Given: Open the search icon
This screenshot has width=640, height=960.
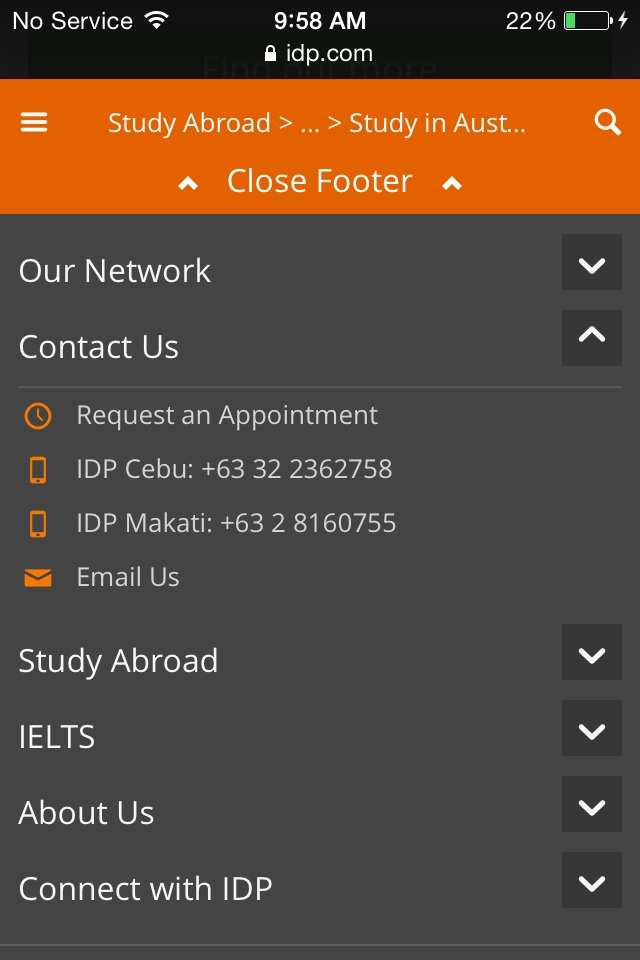Looking at the screenshot, I should 607,122.
